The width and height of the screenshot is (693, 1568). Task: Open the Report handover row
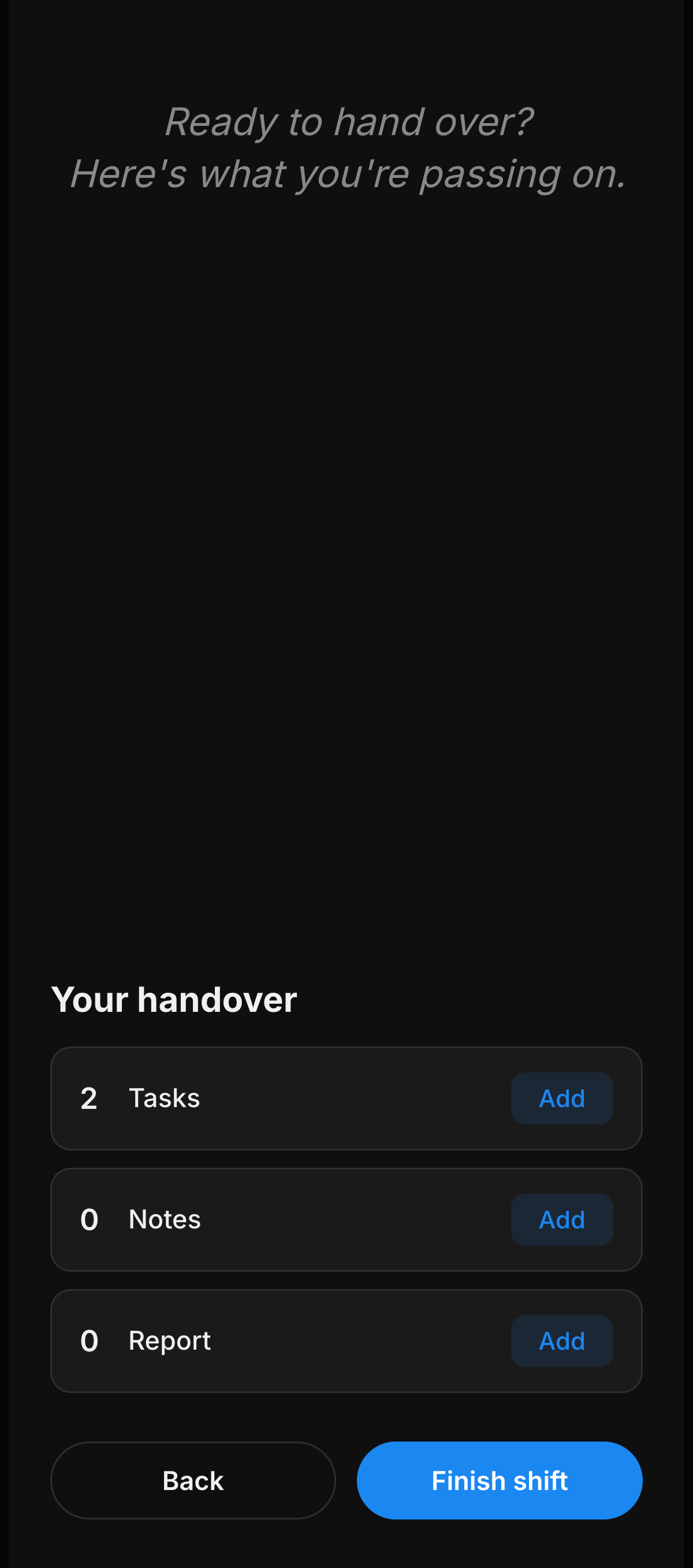click(346, 1340)
